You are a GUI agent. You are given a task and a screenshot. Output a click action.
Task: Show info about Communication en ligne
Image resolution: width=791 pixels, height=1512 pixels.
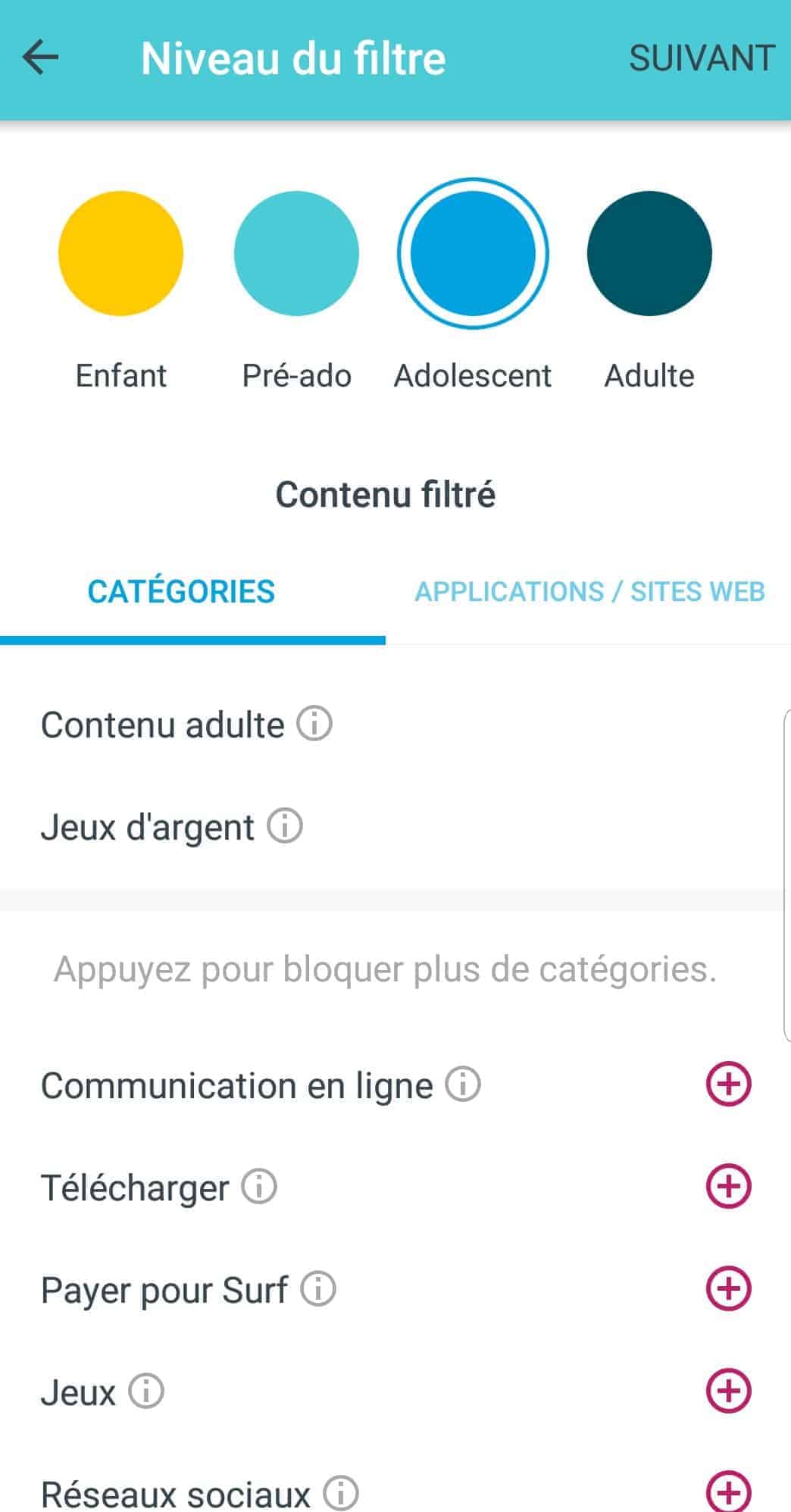pos(463,1085)
